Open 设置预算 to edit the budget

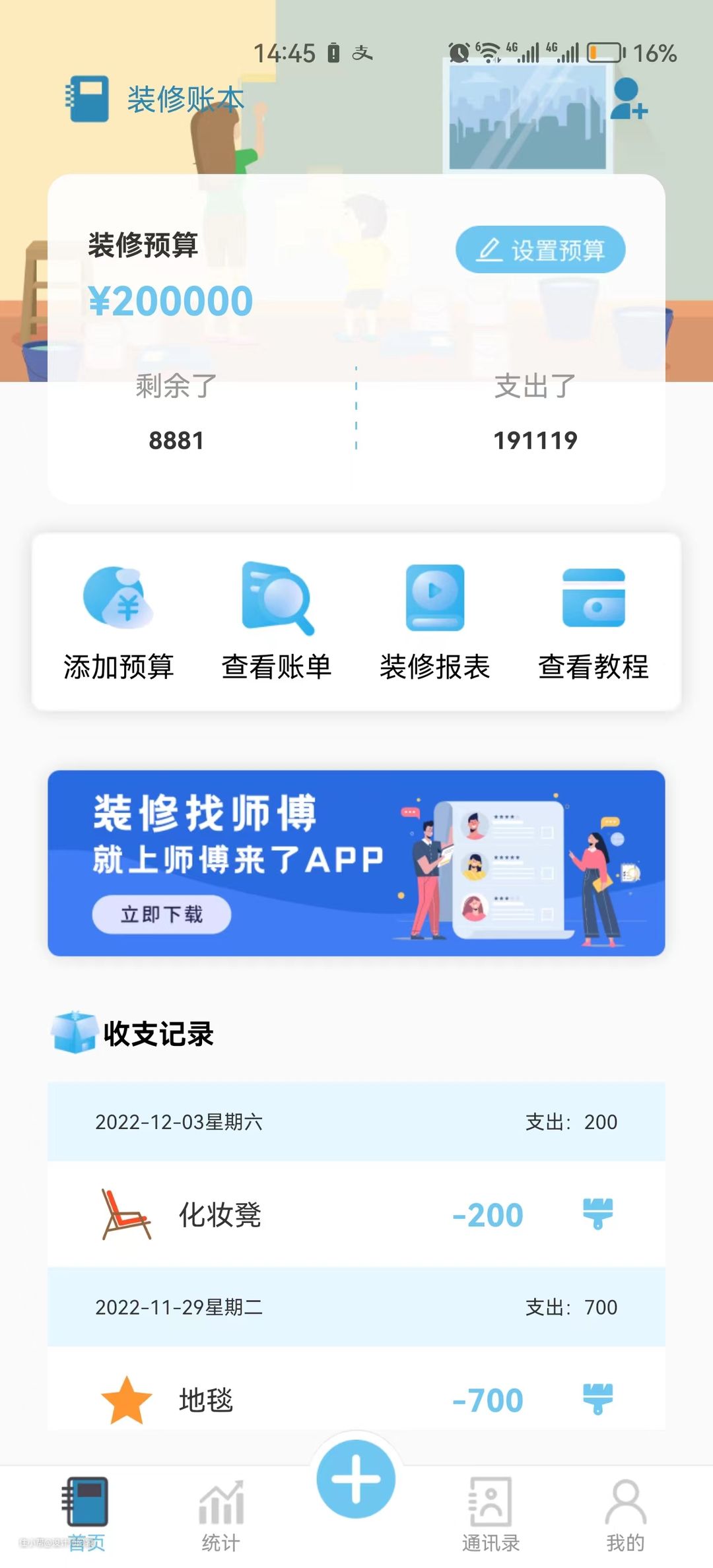coord(540,250)
